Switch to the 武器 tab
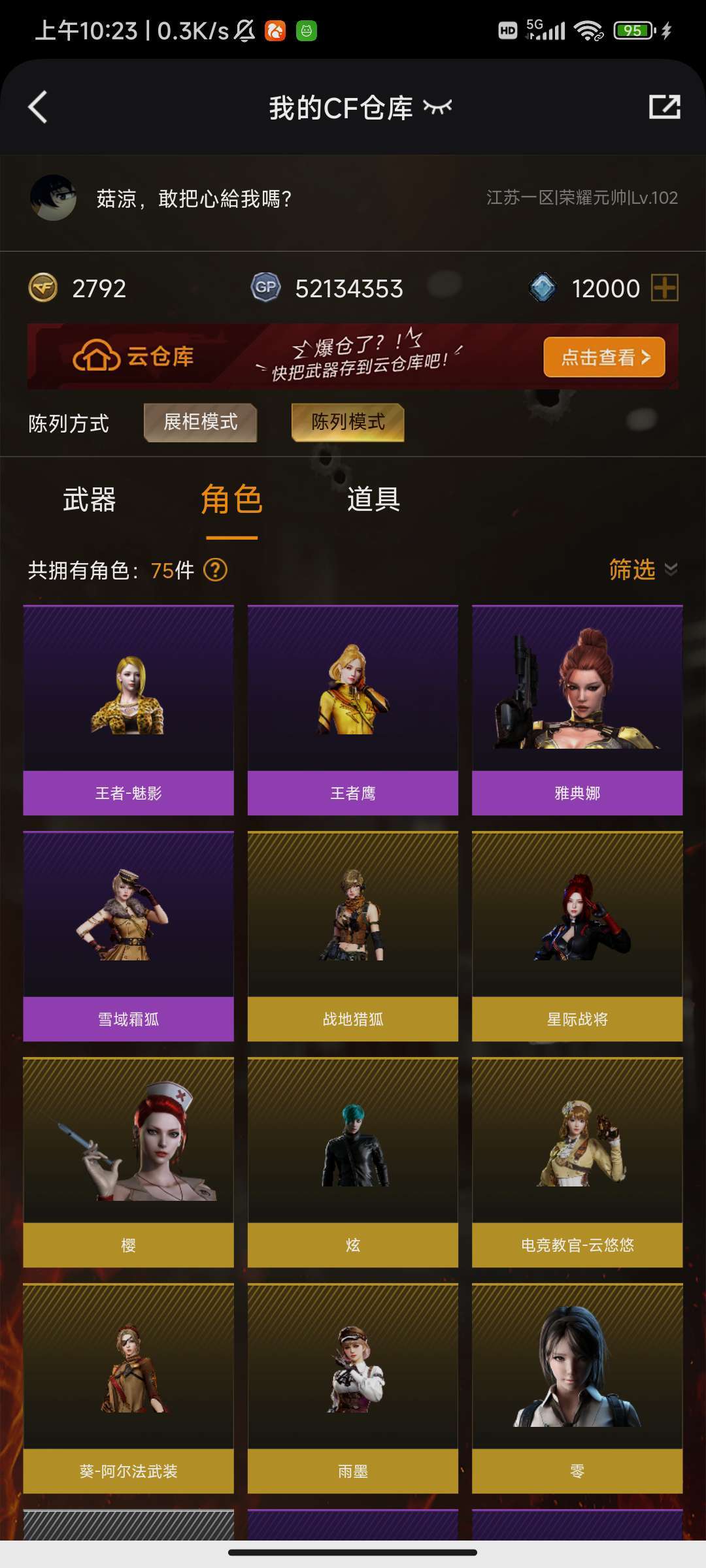Viewport: 706px width, 1568px height. 89,500
